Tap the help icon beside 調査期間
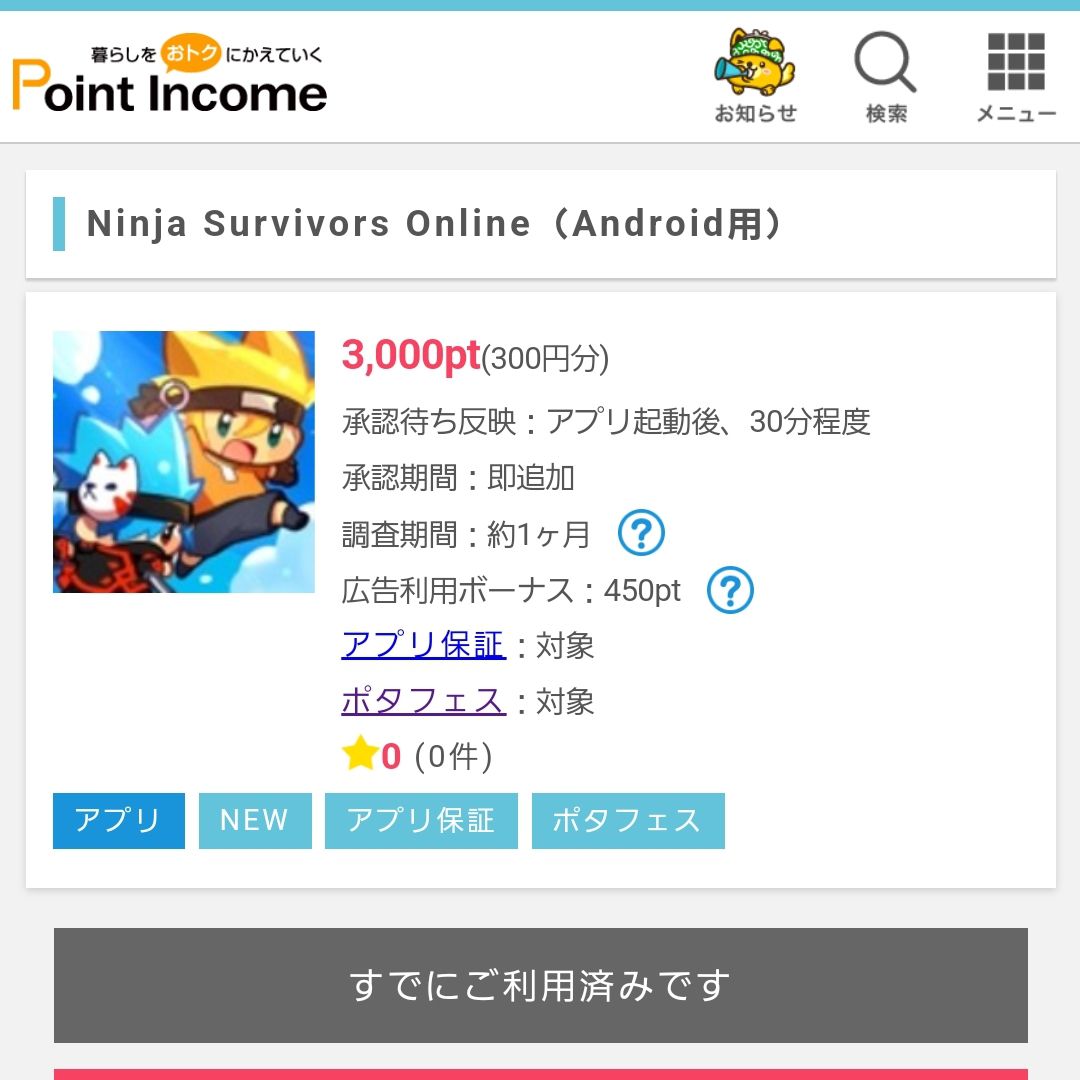Screen dimensions: 1080x1080 tap(641, 533)
